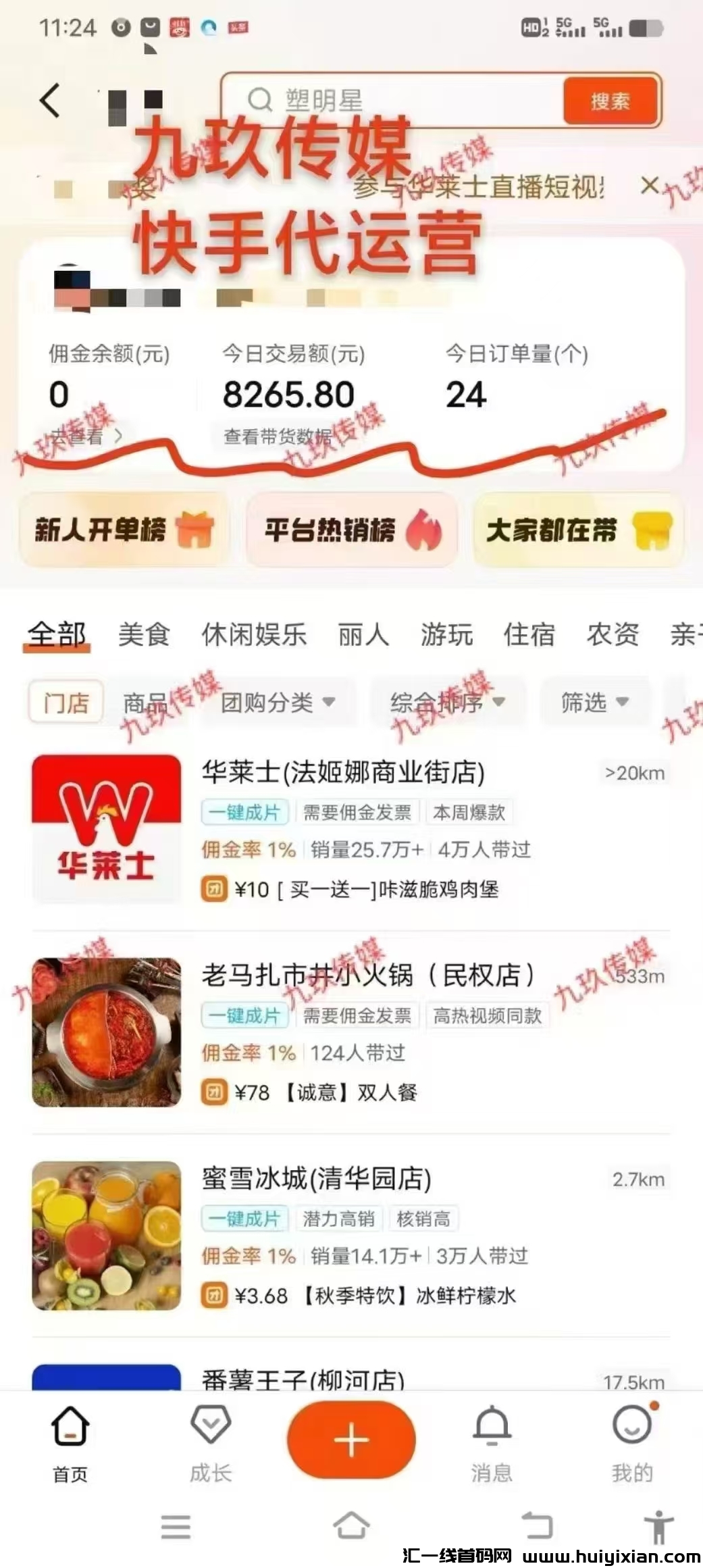Image resolution: width=703 pixels, height=1568 pixels.
Task: Open the 大家都在带 list
Action: tap(579, 530)
